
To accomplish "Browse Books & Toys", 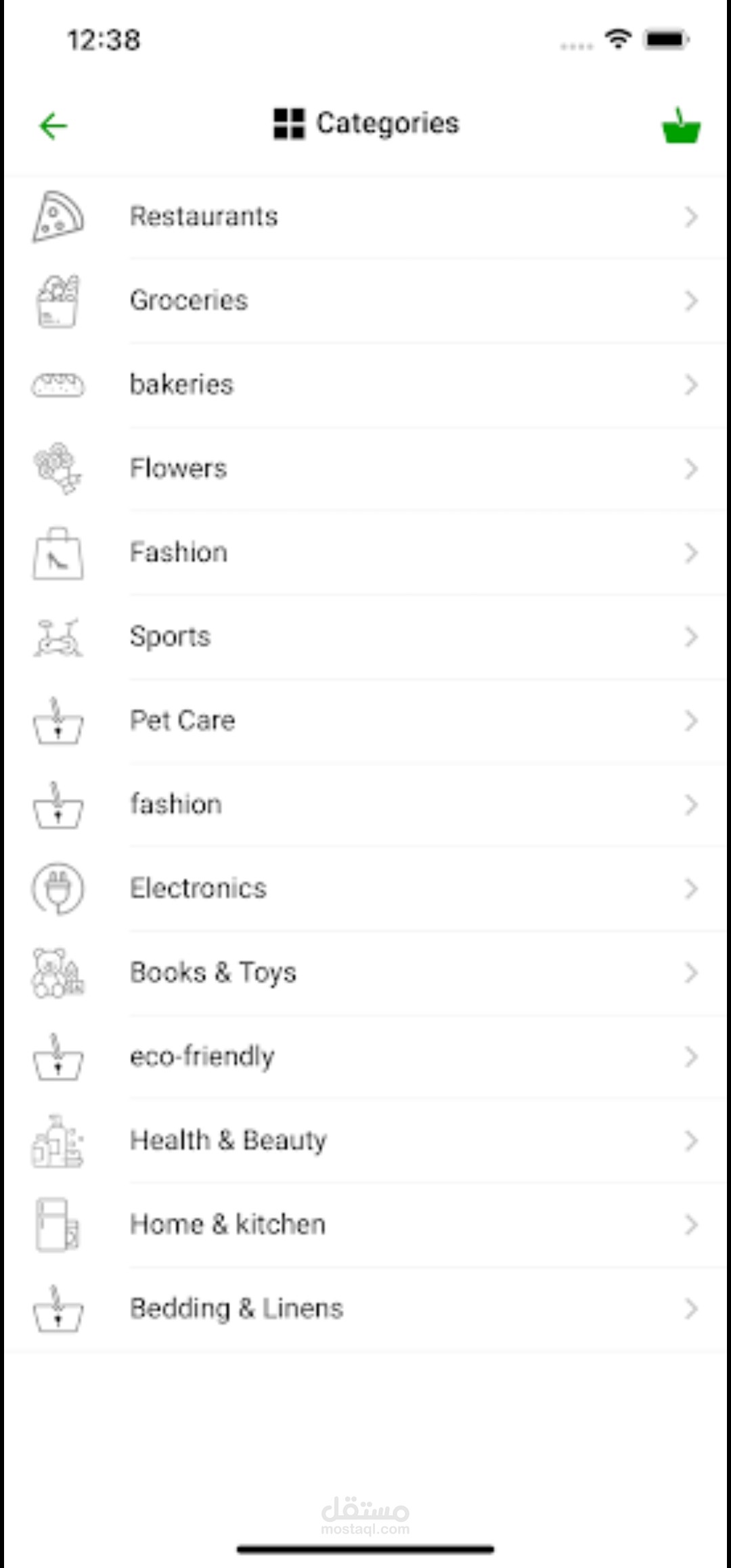I will pos(365,972).
